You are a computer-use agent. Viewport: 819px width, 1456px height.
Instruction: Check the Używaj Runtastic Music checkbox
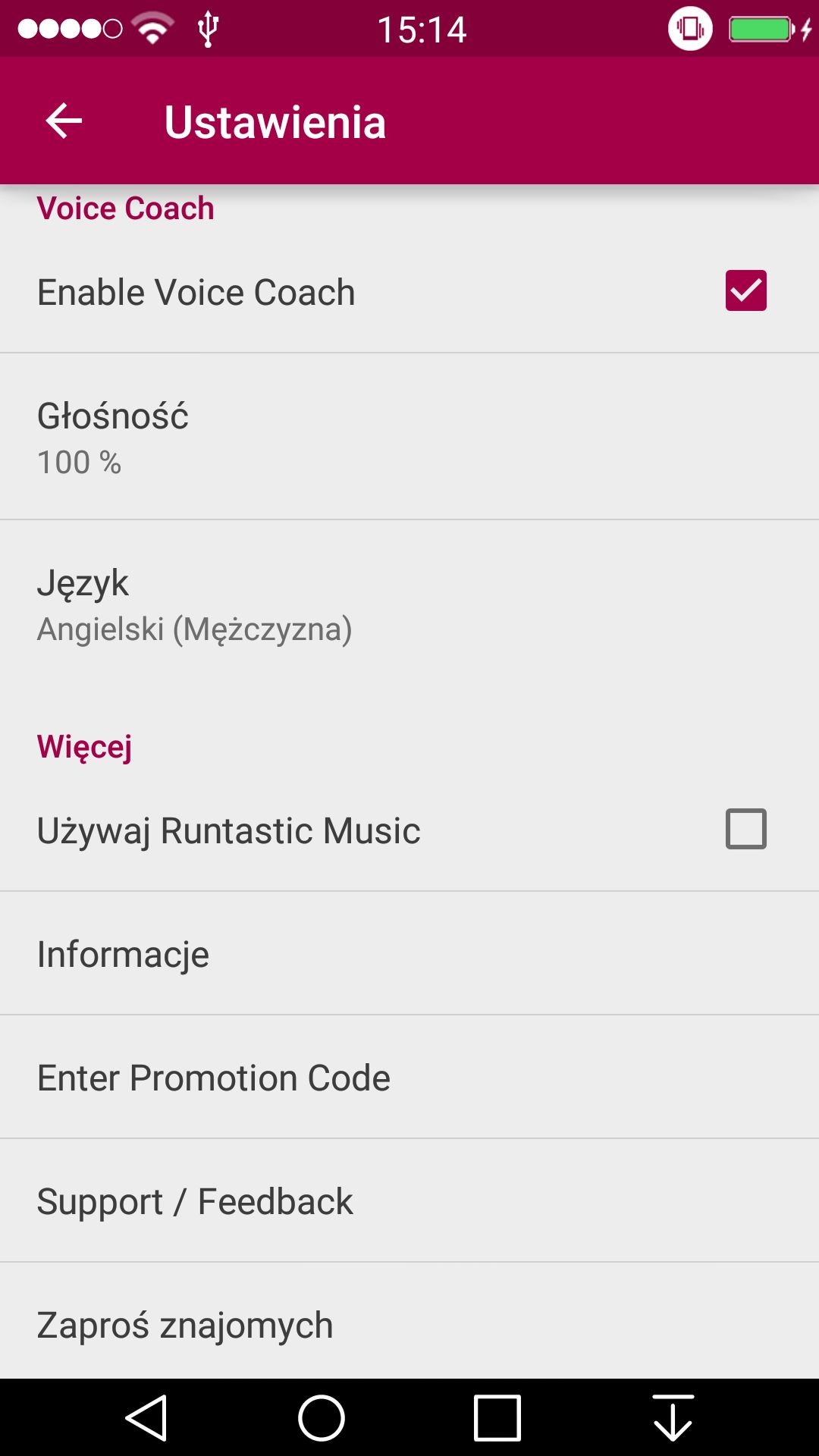pos(745,829)
